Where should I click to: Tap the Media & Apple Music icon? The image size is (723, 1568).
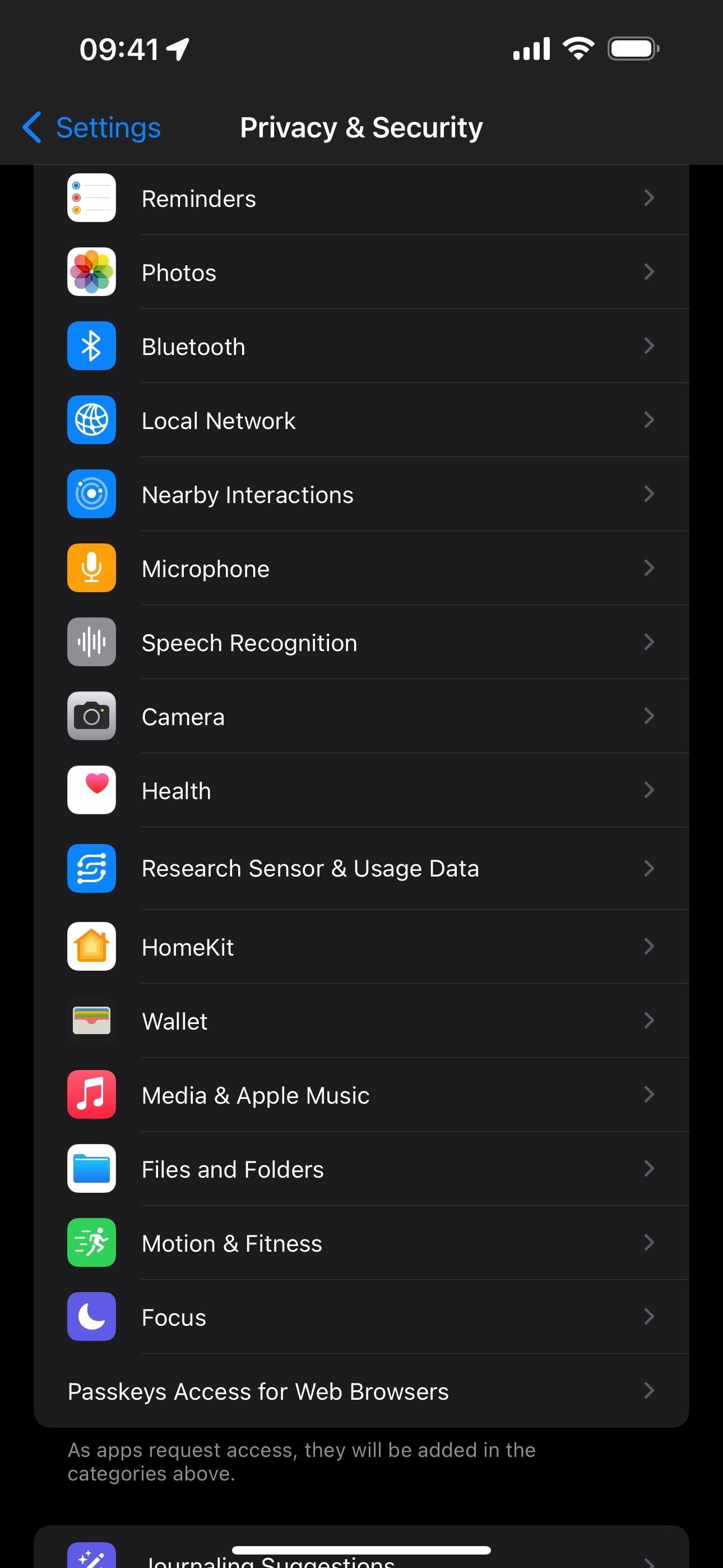[x=91, y=1095]
